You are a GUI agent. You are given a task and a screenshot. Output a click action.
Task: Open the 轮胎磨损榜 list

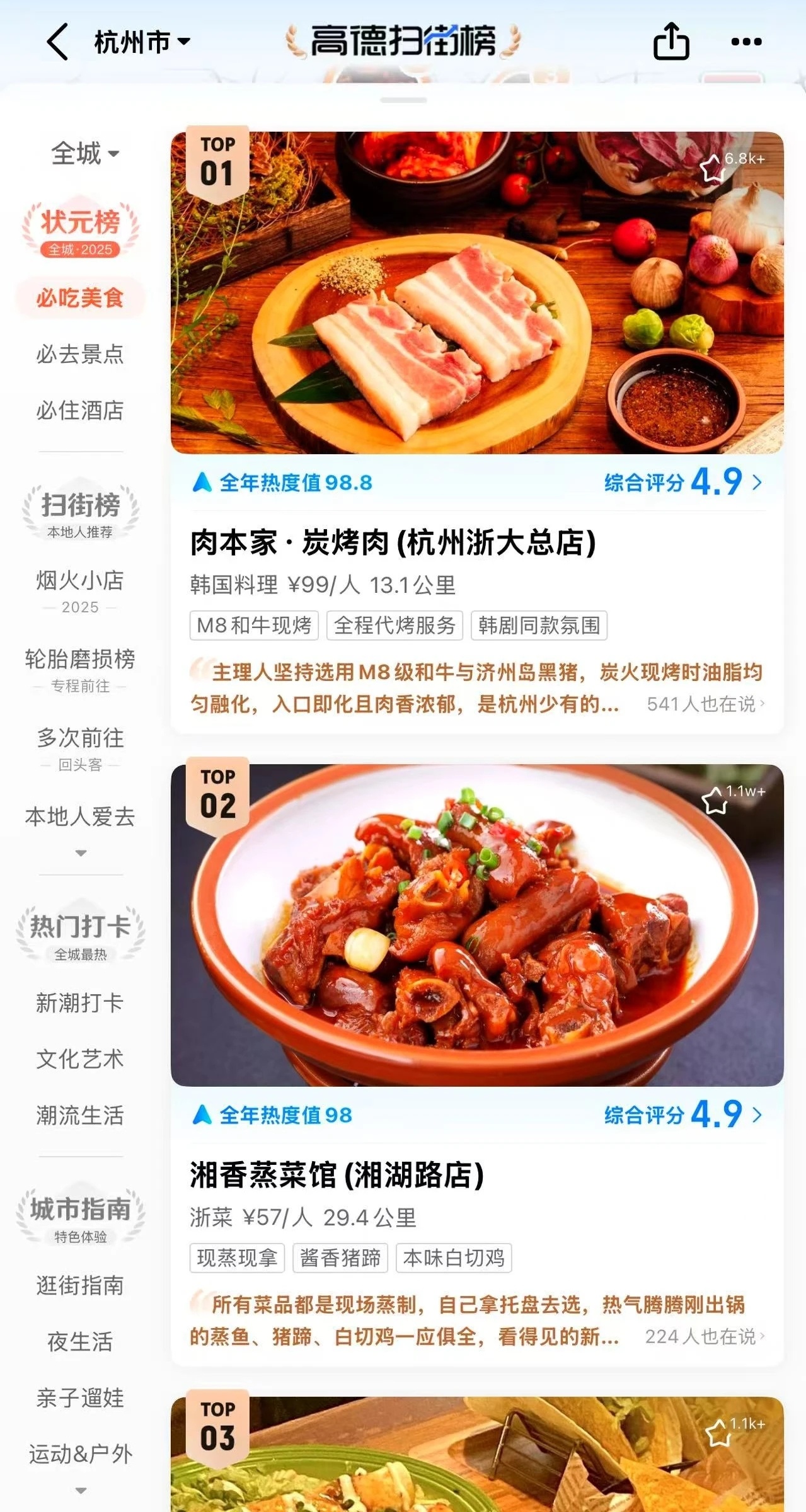click(80, 670)
